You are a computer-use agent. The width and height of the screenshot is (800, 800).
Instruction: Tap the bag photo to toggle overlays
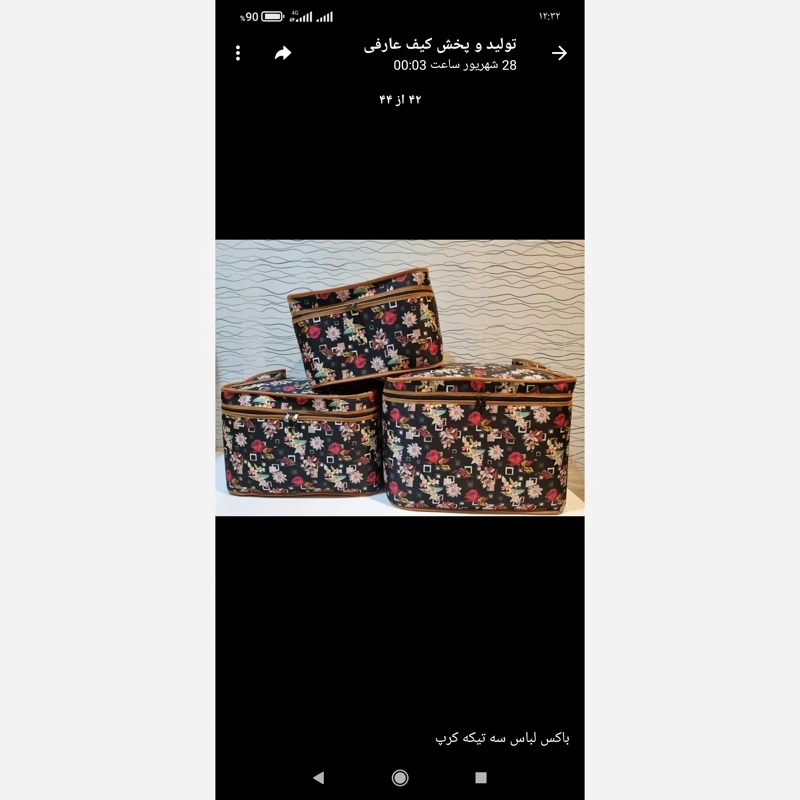click(400, 378)
